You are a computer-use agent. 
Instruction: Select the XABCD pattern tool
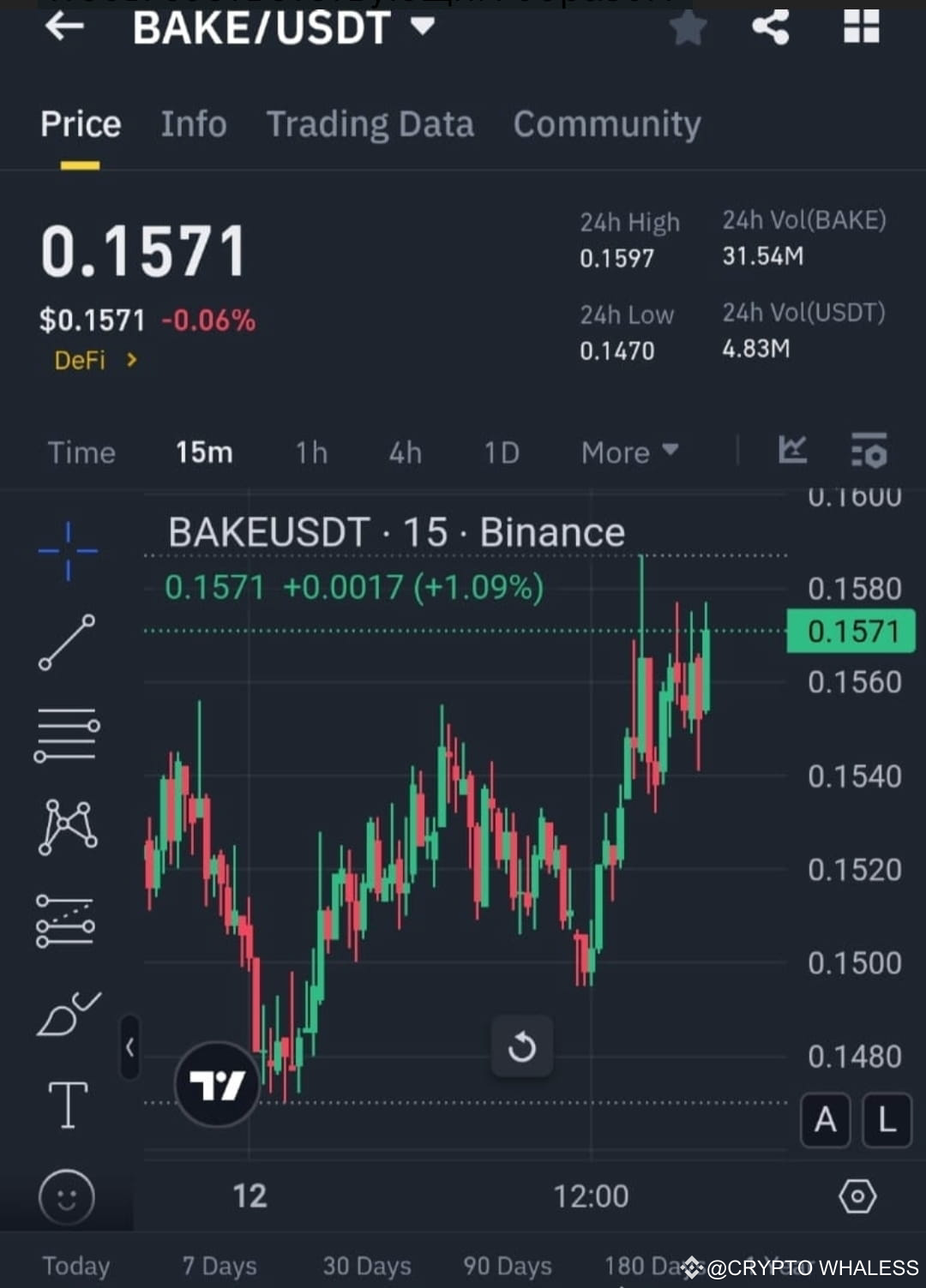pos(67,827)
